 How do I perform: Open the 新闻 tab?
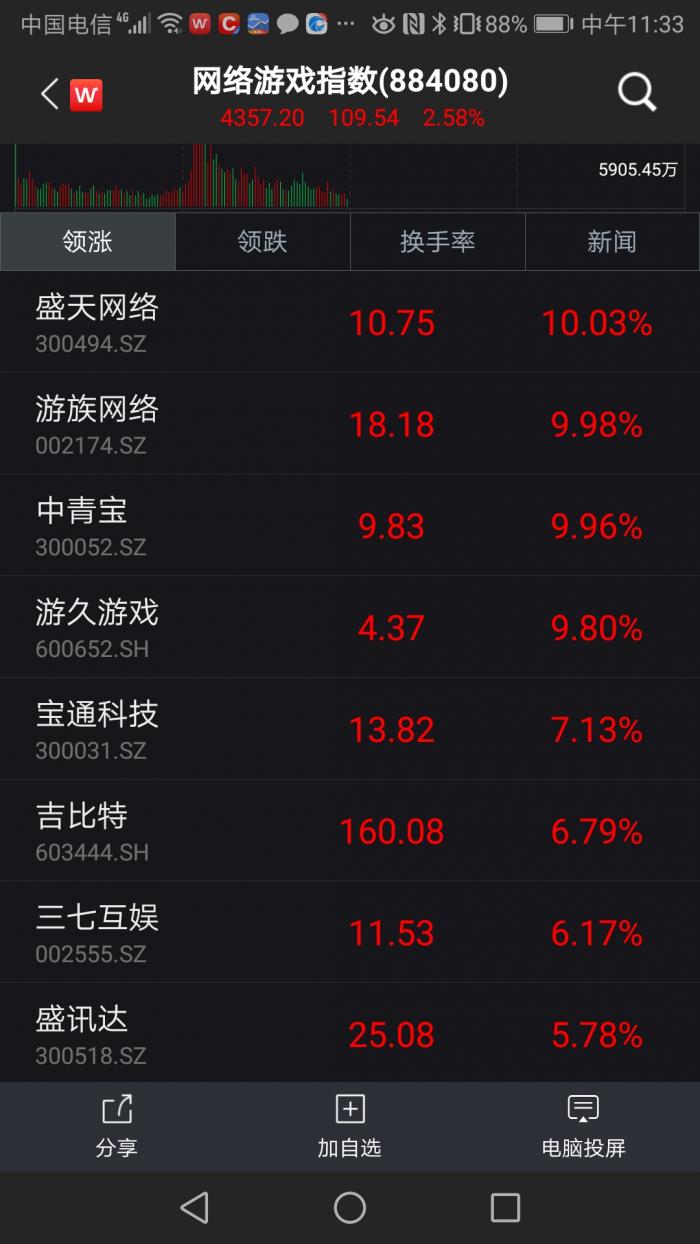click(x=612, y=241)
